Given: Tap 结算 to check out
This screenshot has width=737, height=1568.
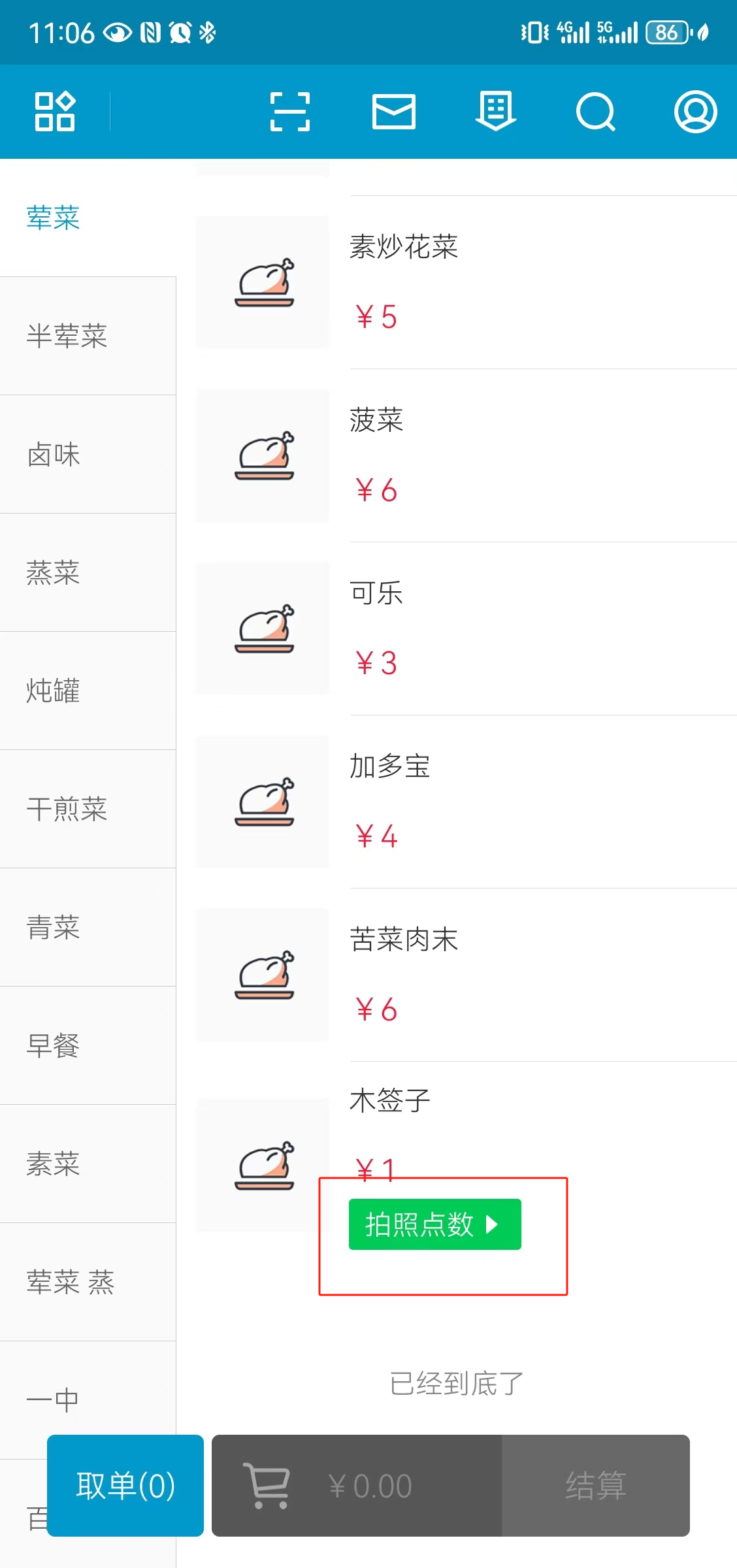Looking at the screenshot, I should coord(595,1485).
